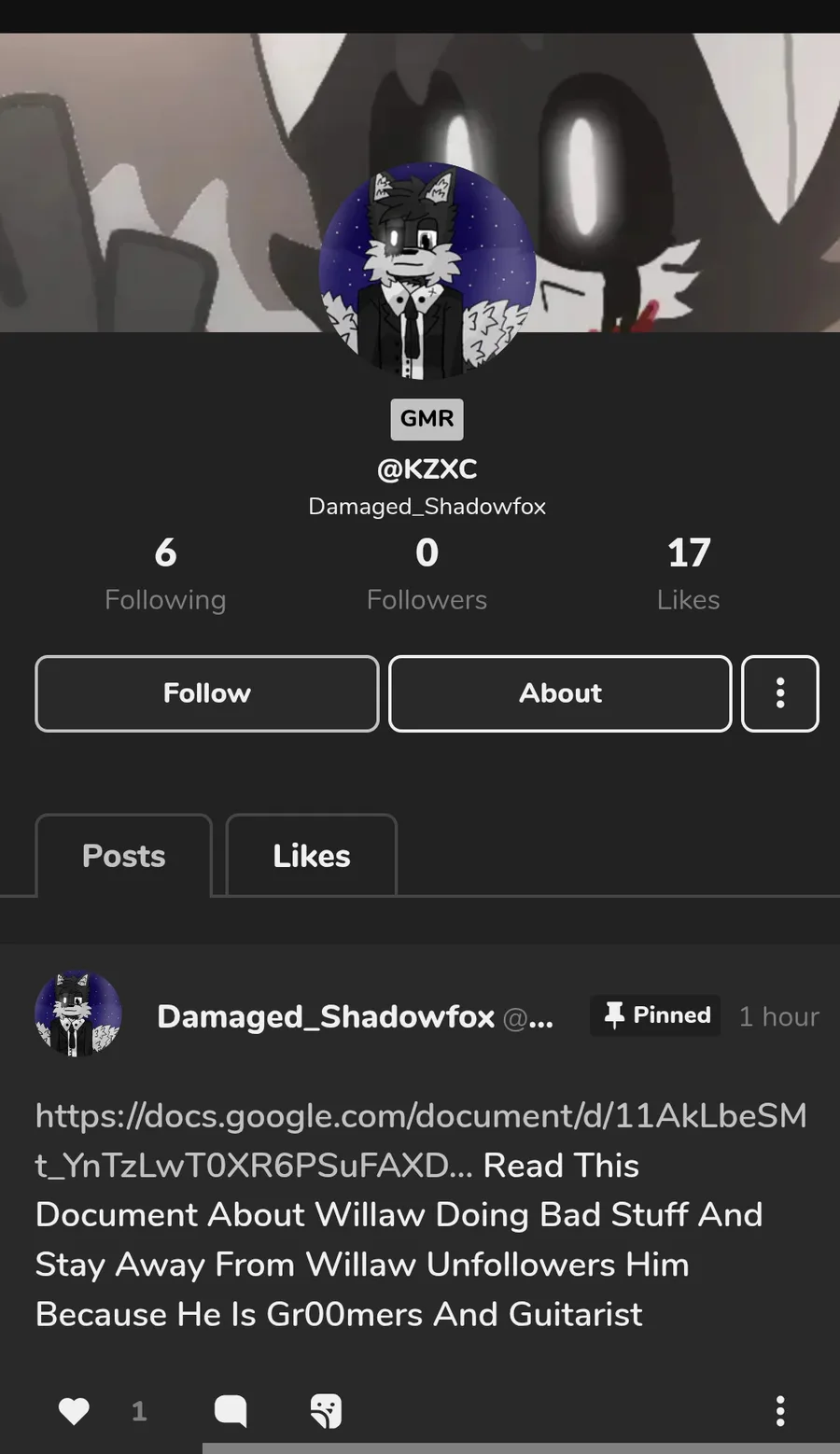840x1454 pixels.
Task: View the 17 Likes count
Action: pyautogui.click(x=688, y=573)
